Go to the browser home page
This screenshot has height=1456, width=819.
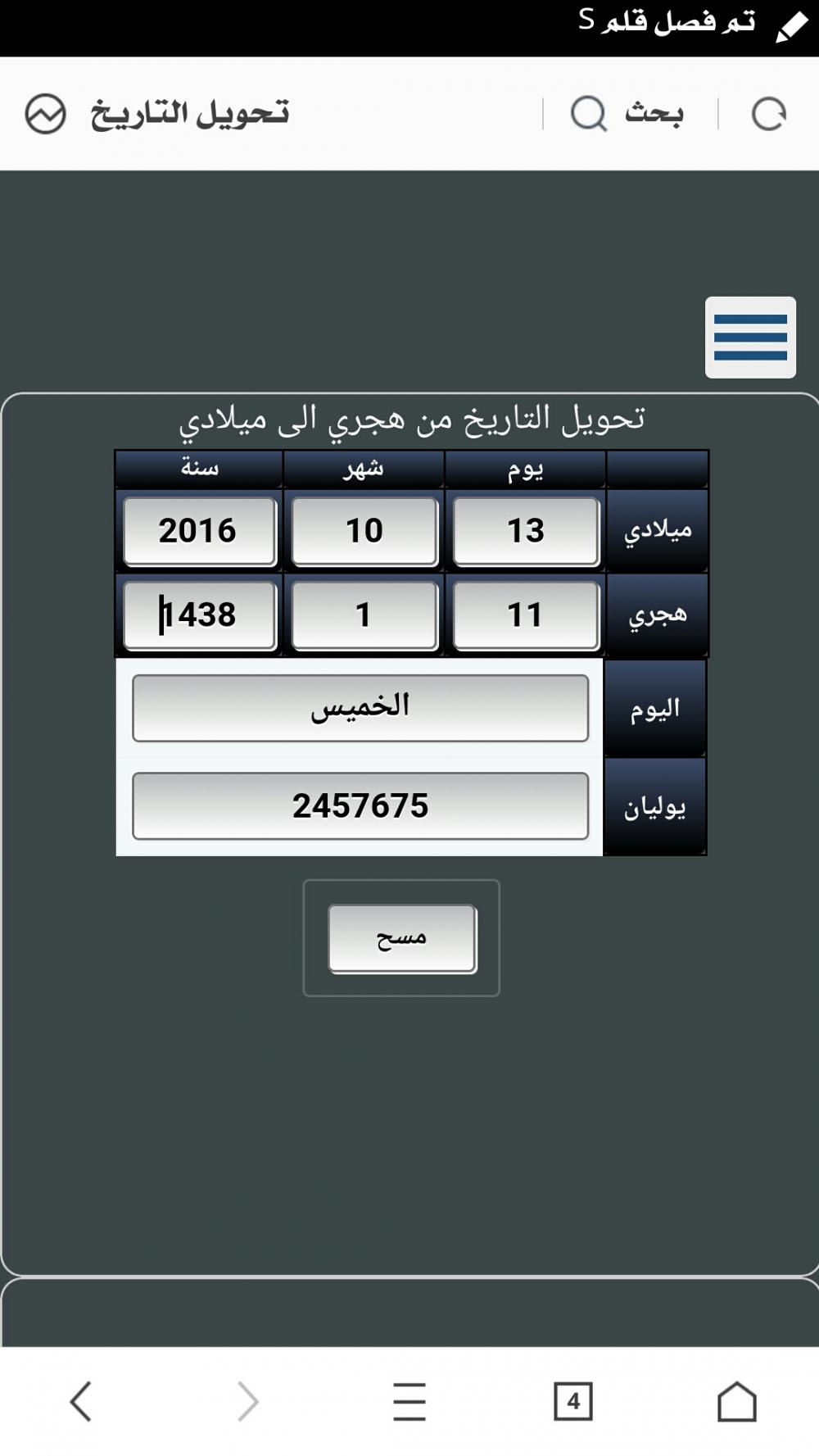pos(737,1400)
